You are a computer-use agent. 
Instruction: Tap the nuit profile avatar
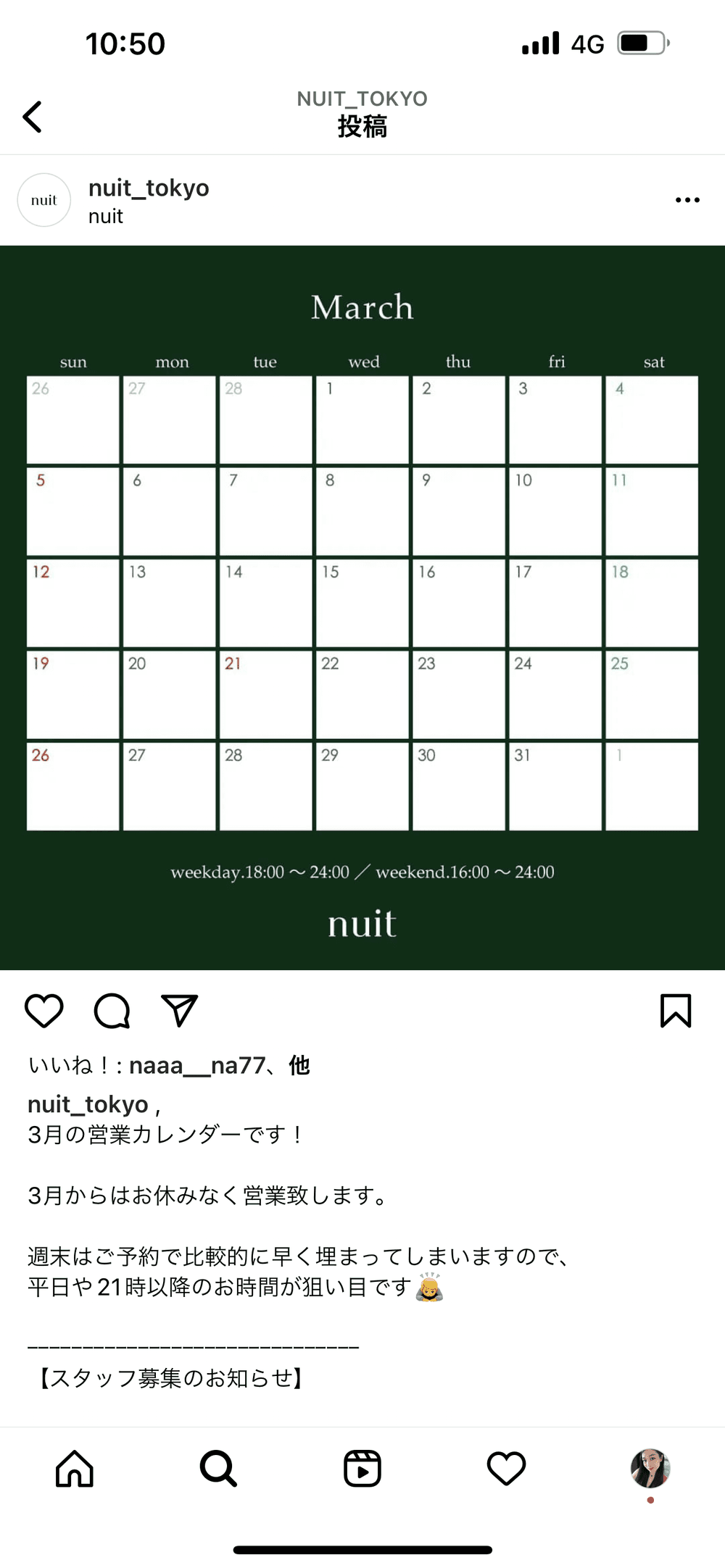[x=44, y=200]
